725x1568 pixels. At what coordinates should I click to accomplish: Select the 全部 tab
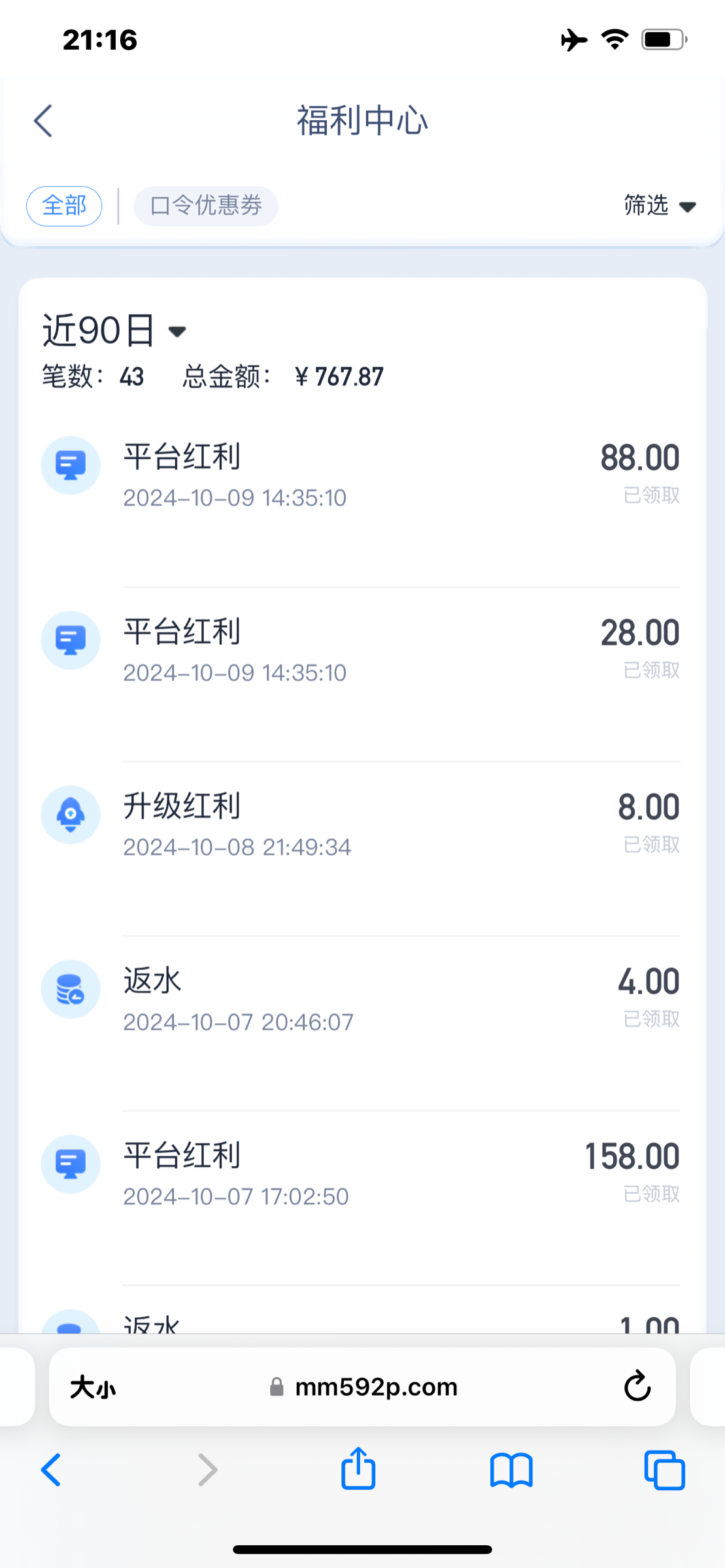64,206
